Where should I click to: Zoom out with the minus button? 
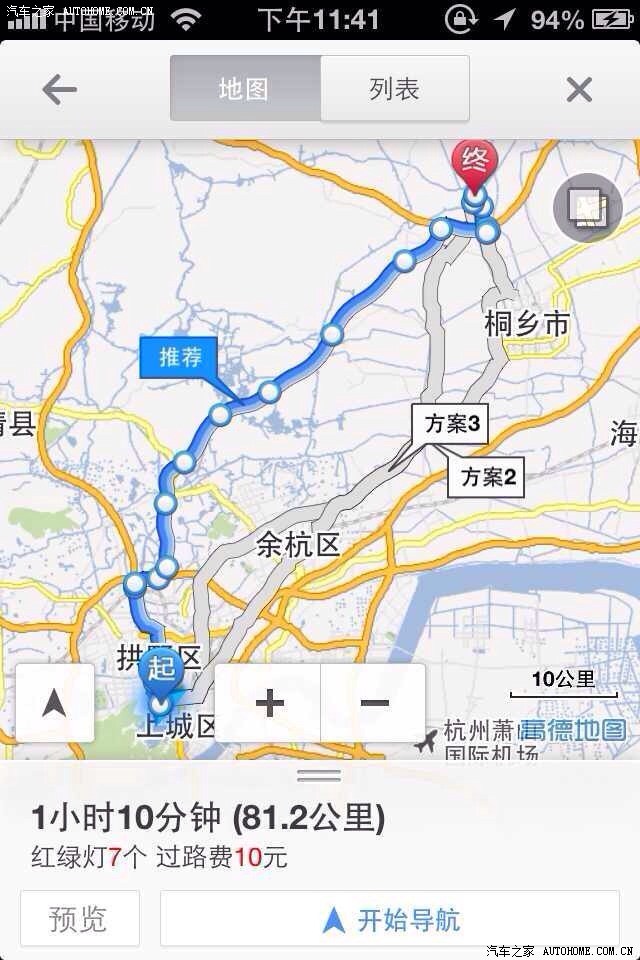(374, 703)
